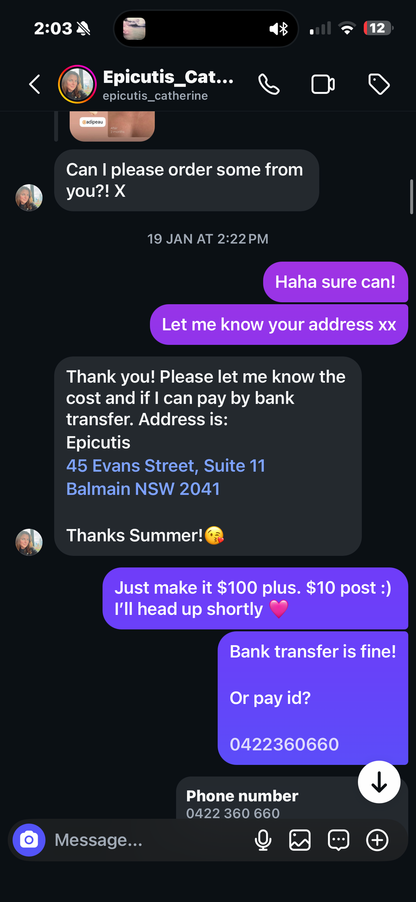Focus the Message text field

point(150,840)
